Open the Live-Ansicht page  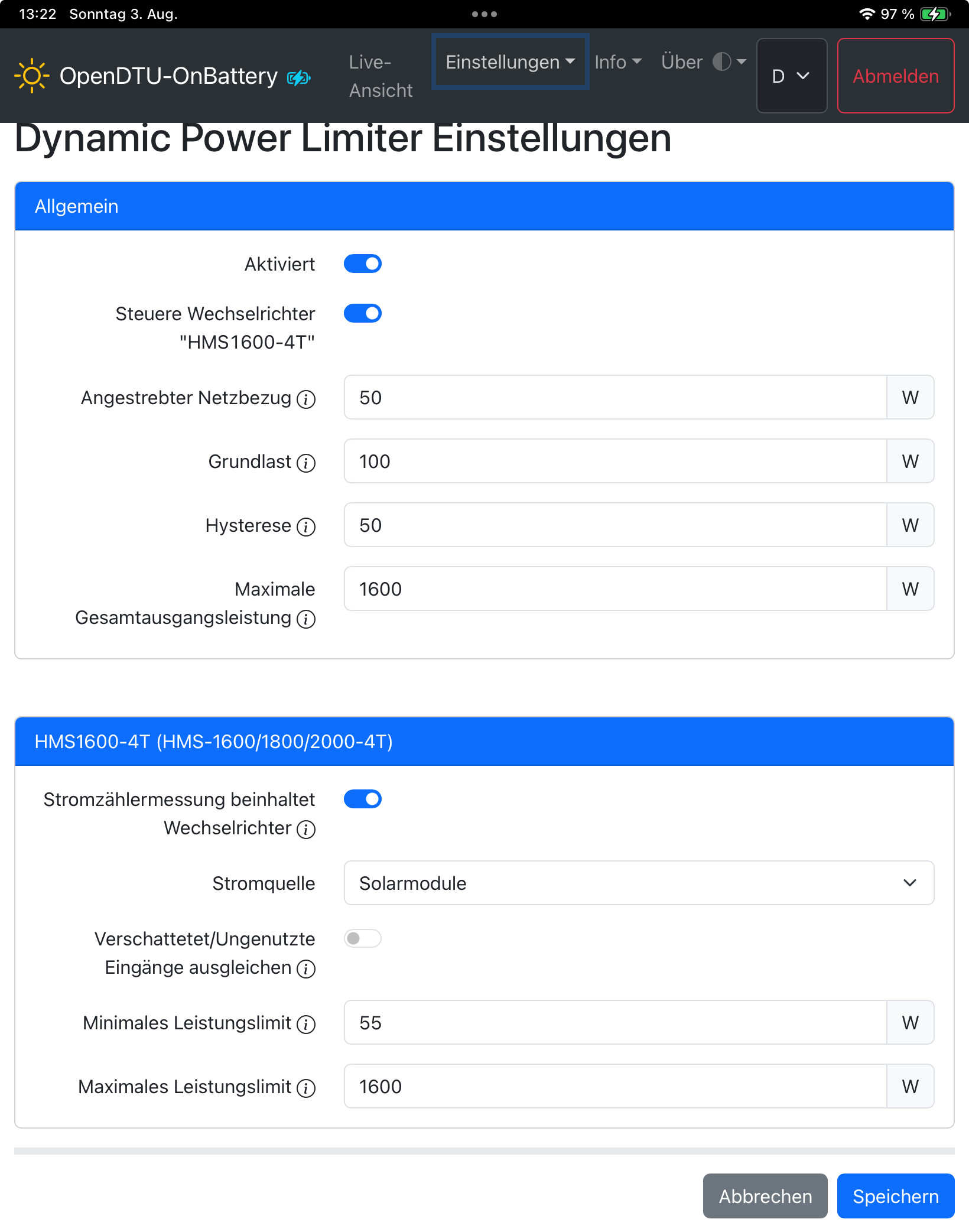381,76
